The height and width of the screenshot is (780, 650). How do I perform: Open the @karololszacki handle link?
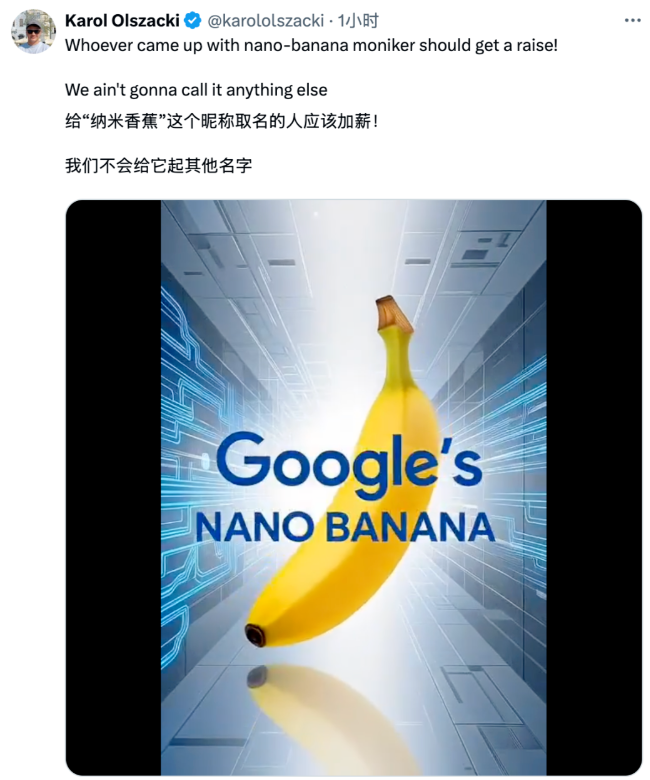(266, 20)
